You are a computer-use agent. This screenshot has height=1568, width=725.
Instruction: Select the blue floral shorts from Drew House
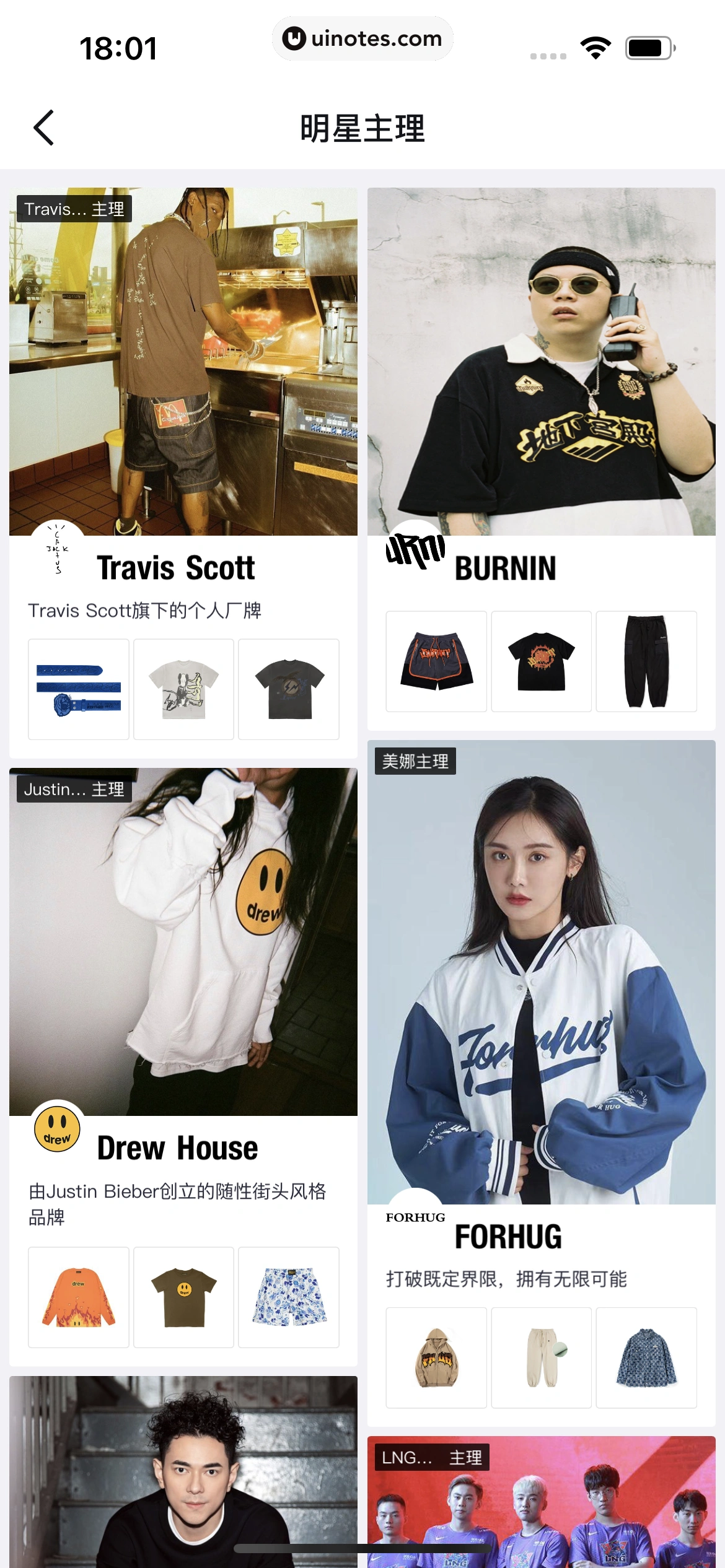[x=289, y=1297]
